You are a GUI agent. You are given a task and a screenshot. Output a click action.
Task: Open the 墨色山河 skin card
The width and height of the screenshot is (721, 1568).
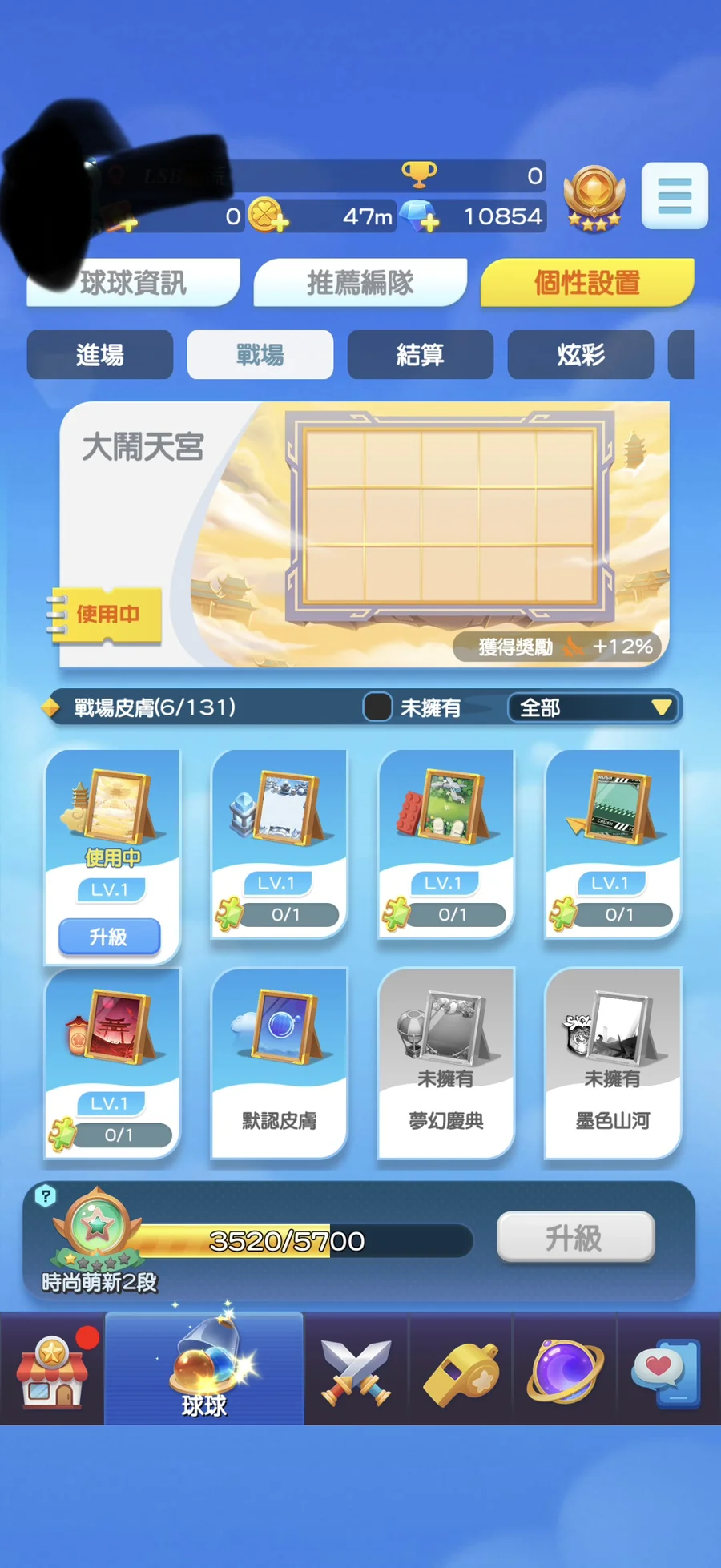[x=613, y=1063]
